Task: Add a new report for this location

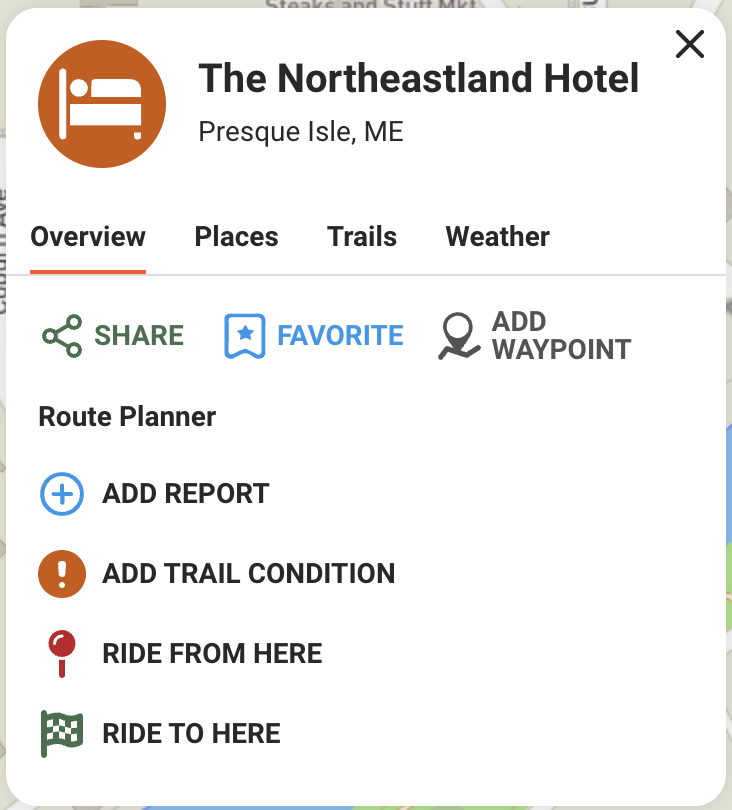Action: click(x=184, y=493)
